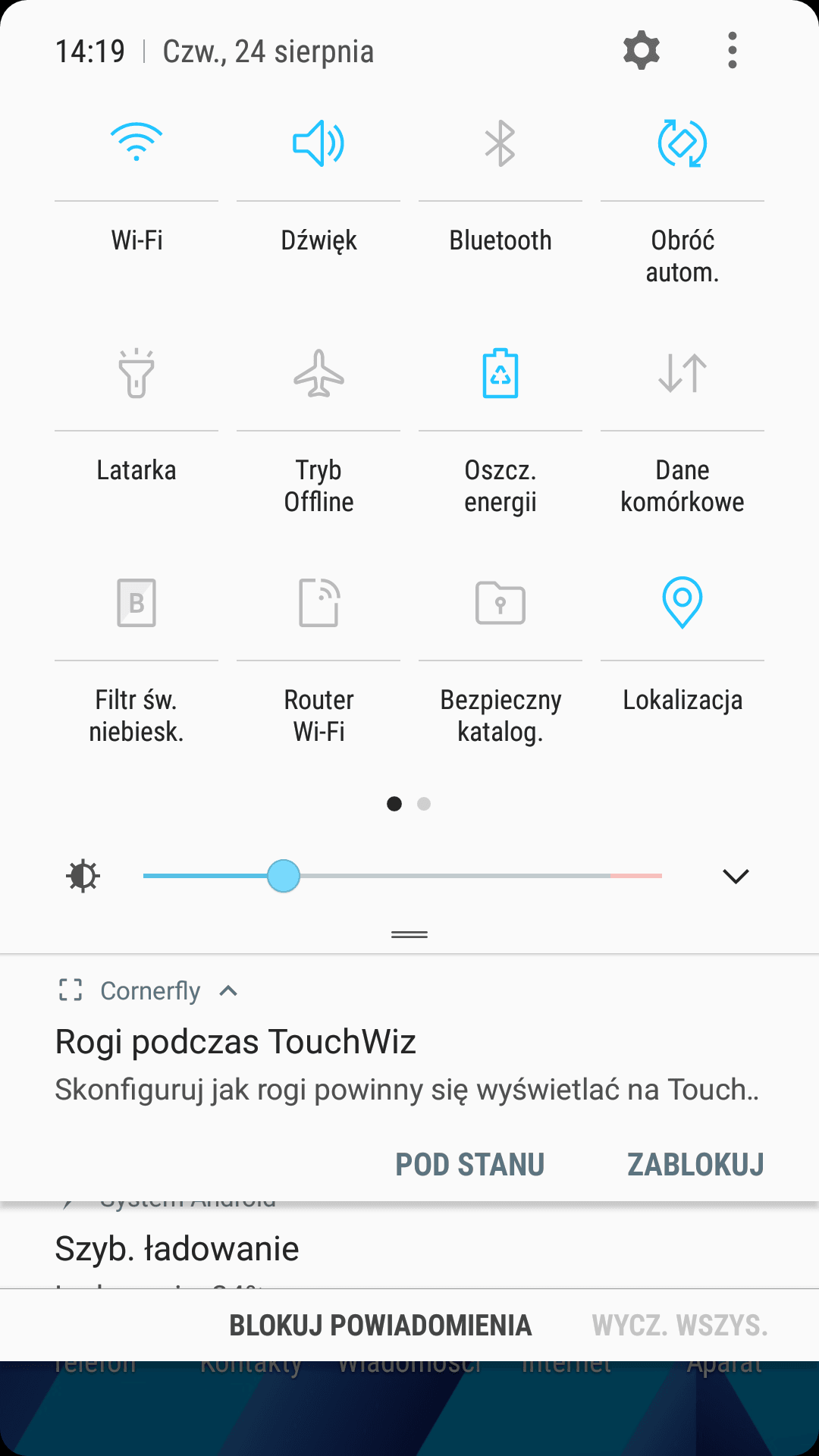Enable Dane komórkowe mobile data
This screenshot has width=819, height=1456.
tap(682, 373)
